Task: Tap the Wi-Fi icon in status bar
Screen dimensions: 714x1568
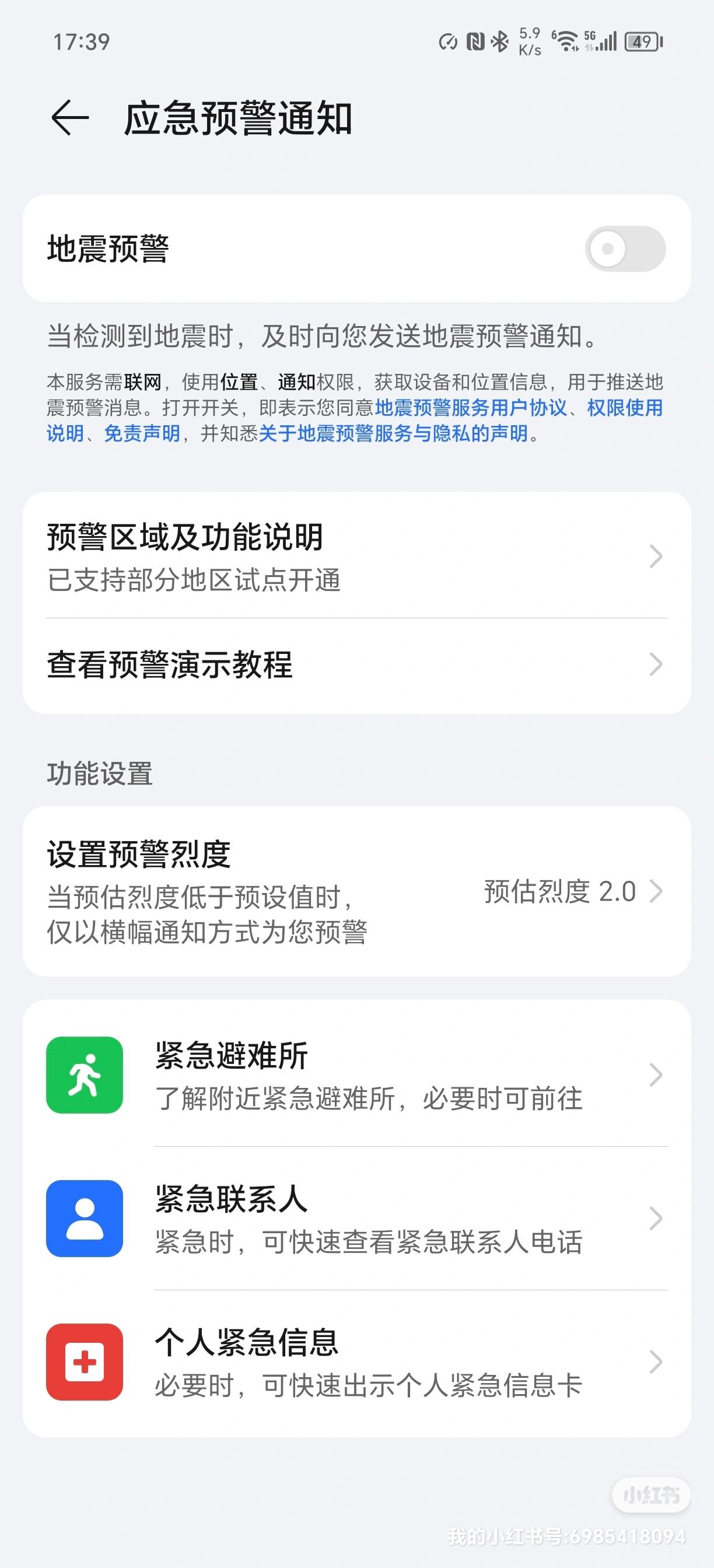Action: pos(566,41)
